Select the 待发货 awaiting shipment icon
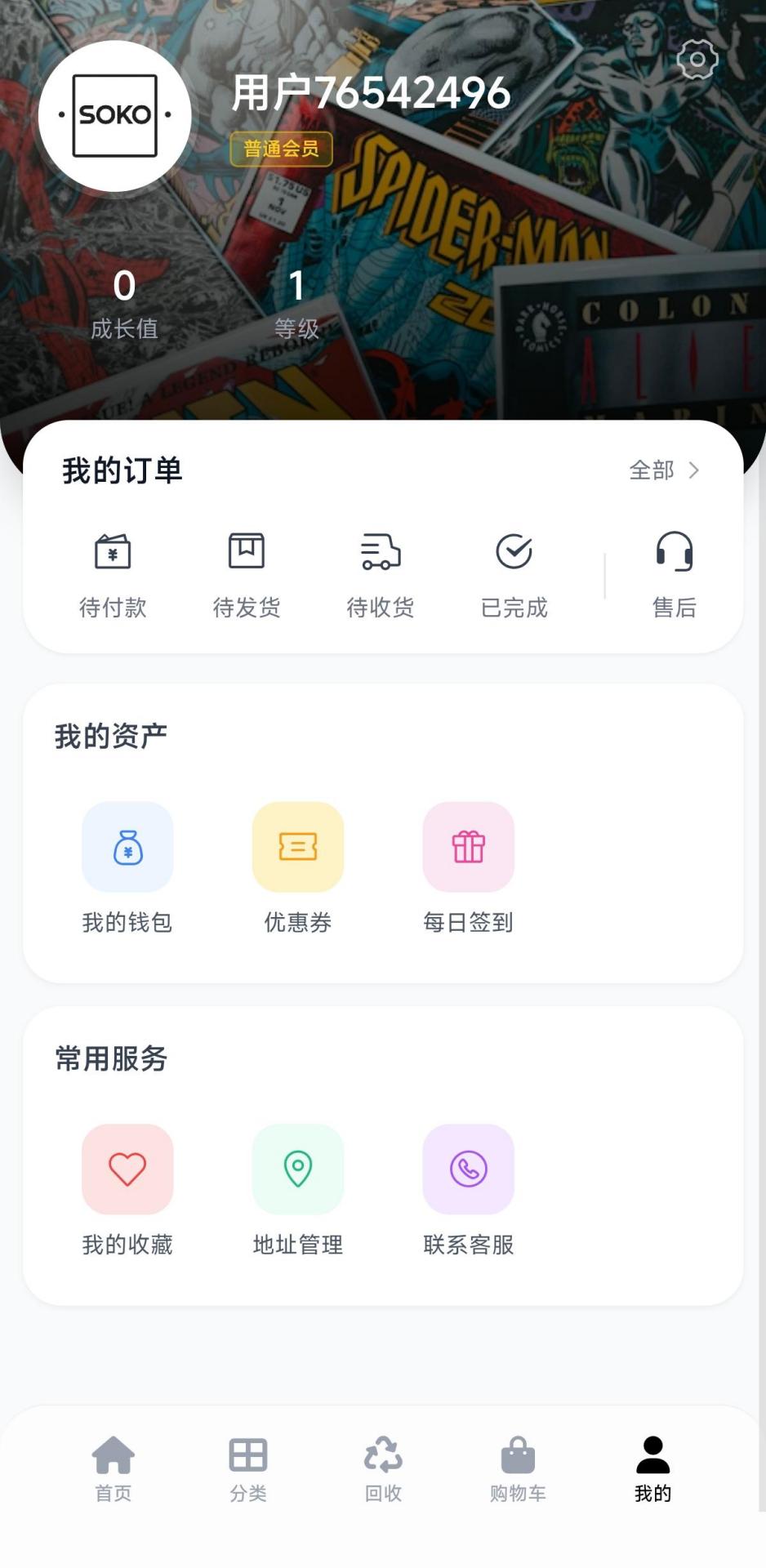The width and height of the screenshot is (766, 1568). coord(247,552)
